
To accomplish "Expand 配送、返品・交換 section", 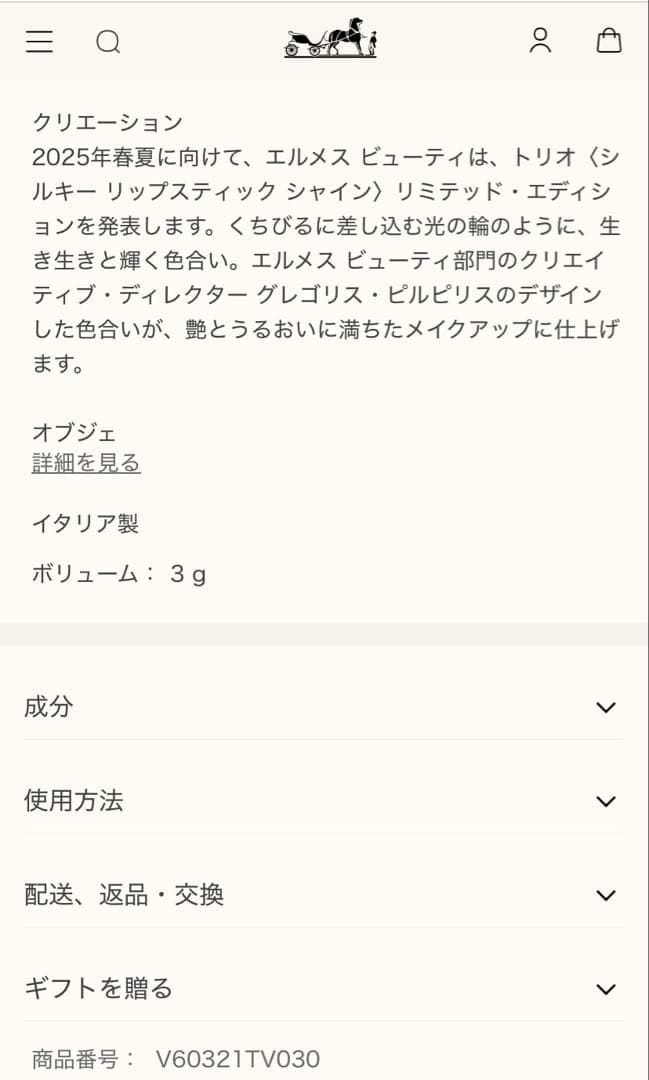I will [x=324, y=895].
